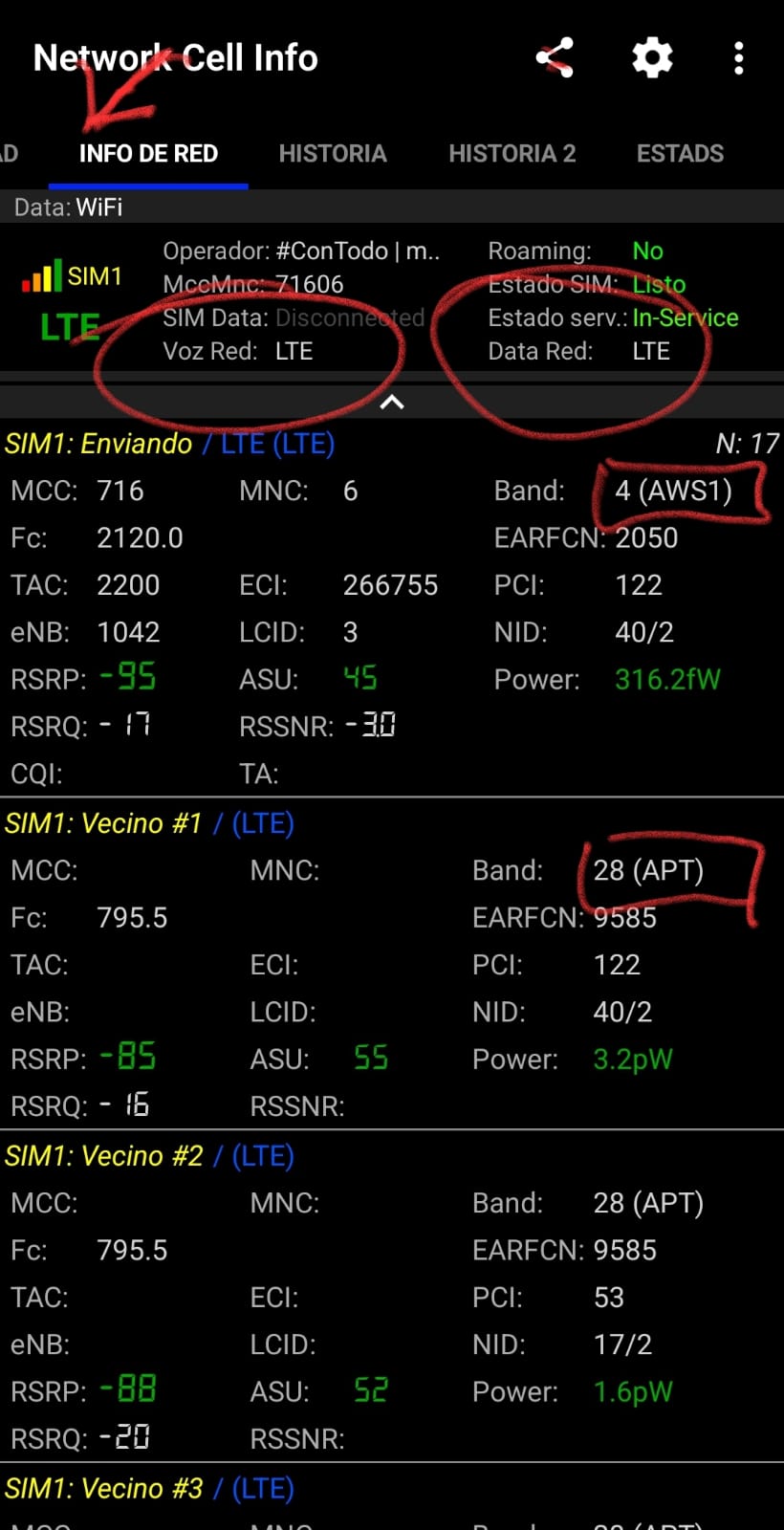Switch to the HISTORIA tab
This screenshot has height=1530, width=784.
point(333,154)
